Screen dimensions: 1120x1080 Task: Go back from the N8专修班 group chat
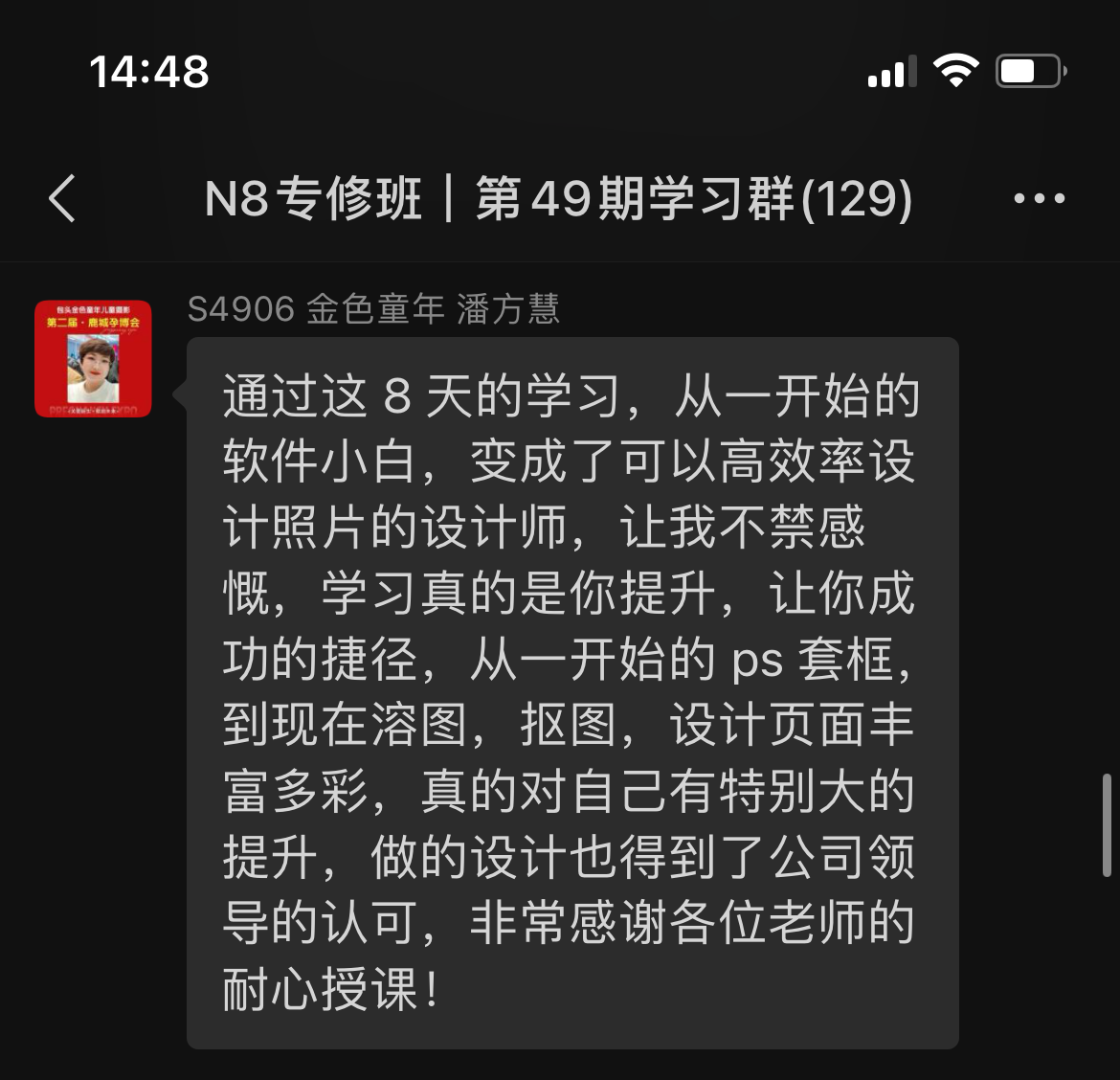[62, 199]
